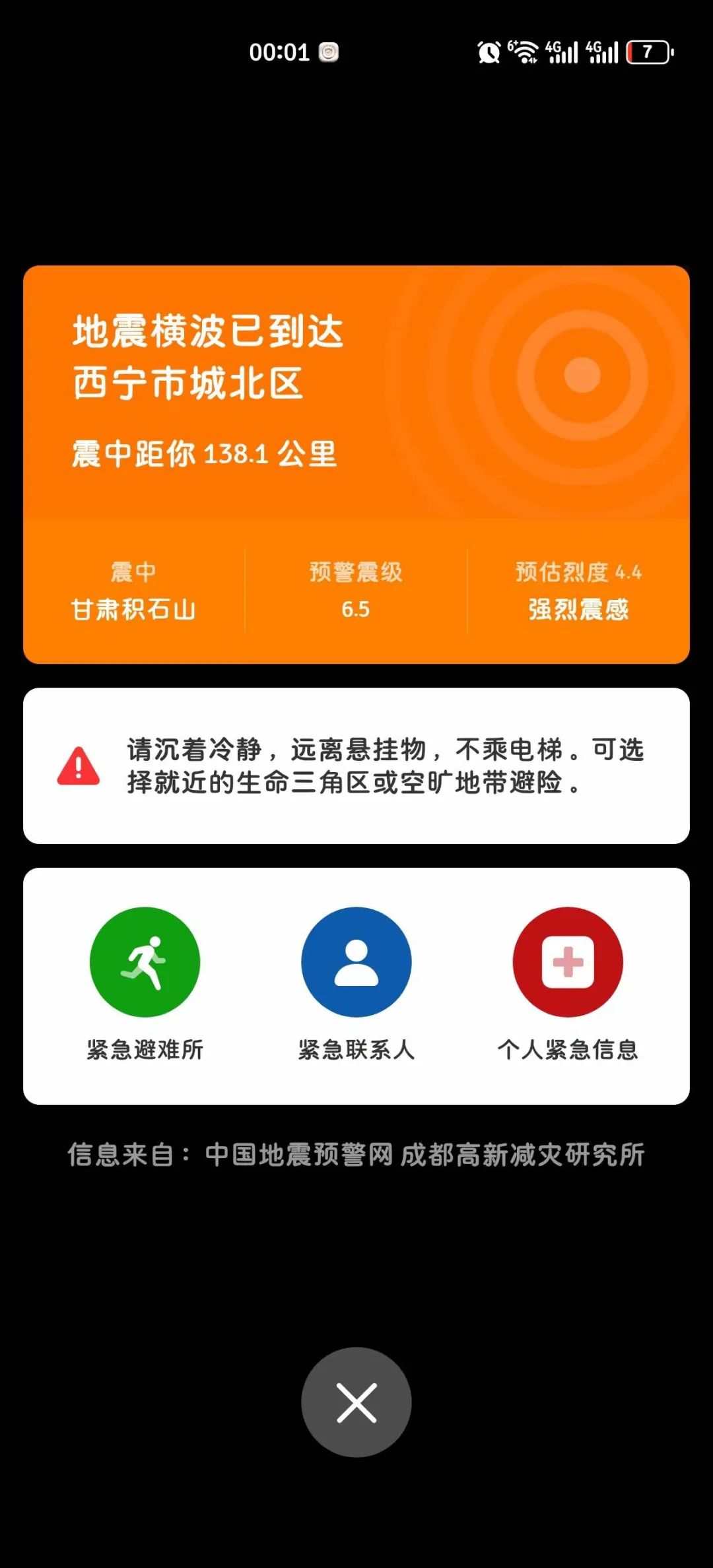Open 紧急联系人 emergency contacts
The height and width of the screenshot is (1568, 713).
tap(356, 962)
